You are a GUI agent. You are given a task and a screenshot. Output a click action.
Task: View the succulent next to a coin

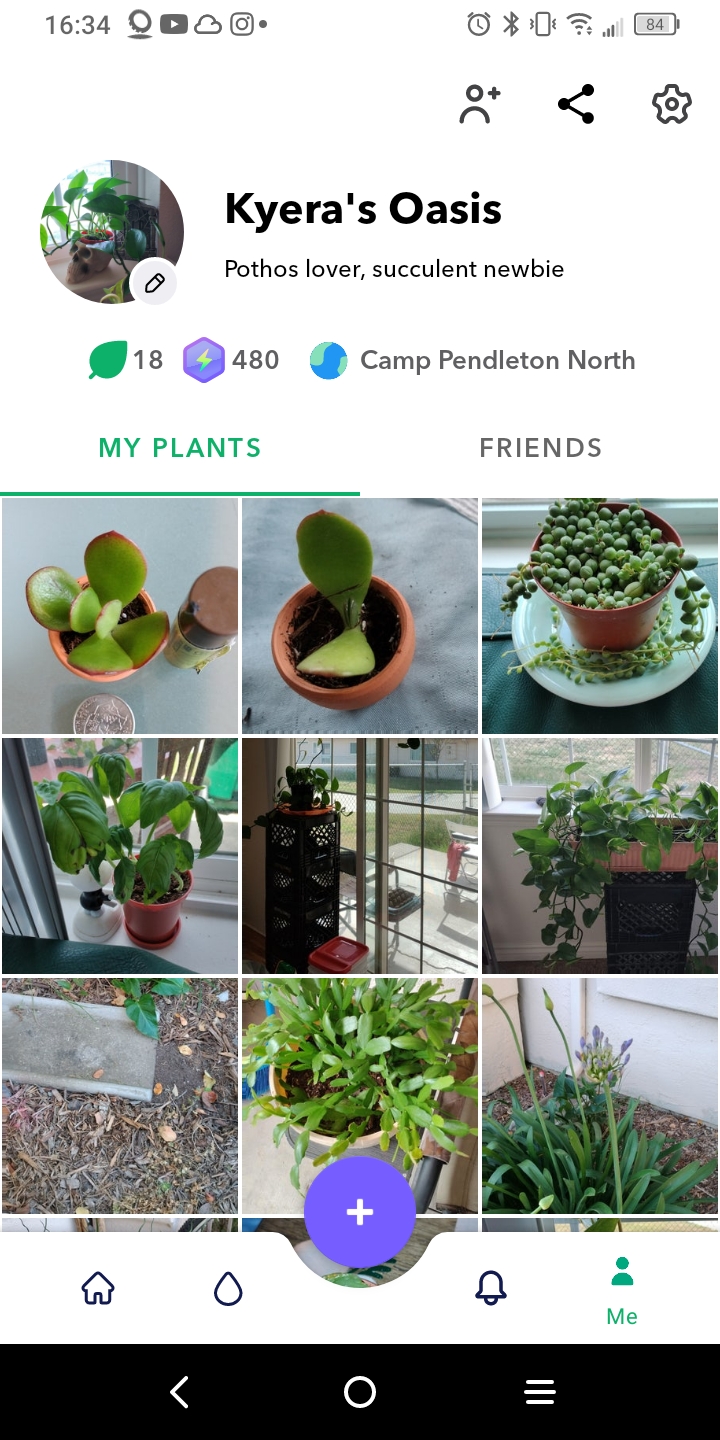point(120,616)
